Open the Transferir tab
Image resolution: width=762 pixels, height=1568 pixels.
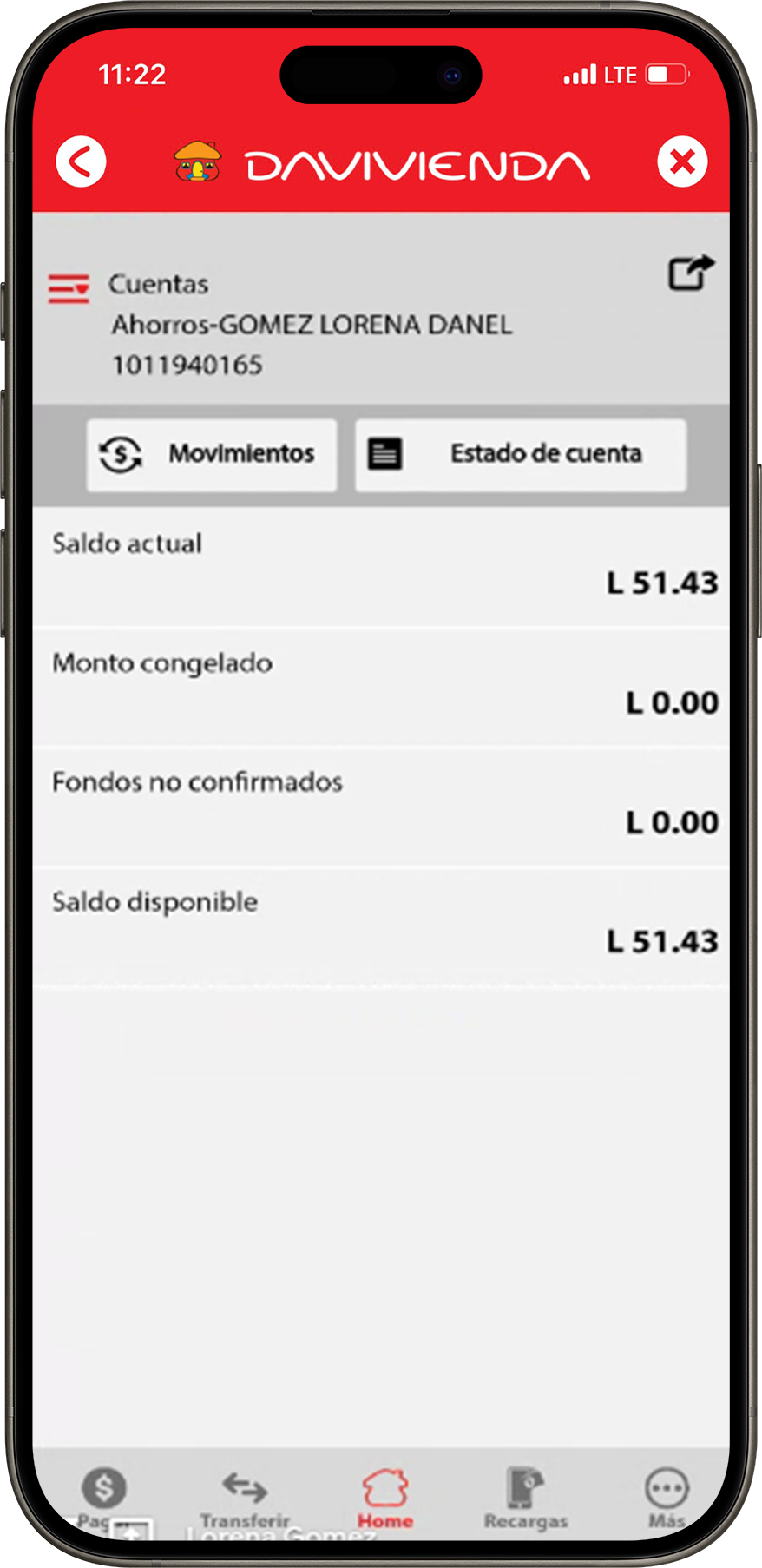point(245,1499)
